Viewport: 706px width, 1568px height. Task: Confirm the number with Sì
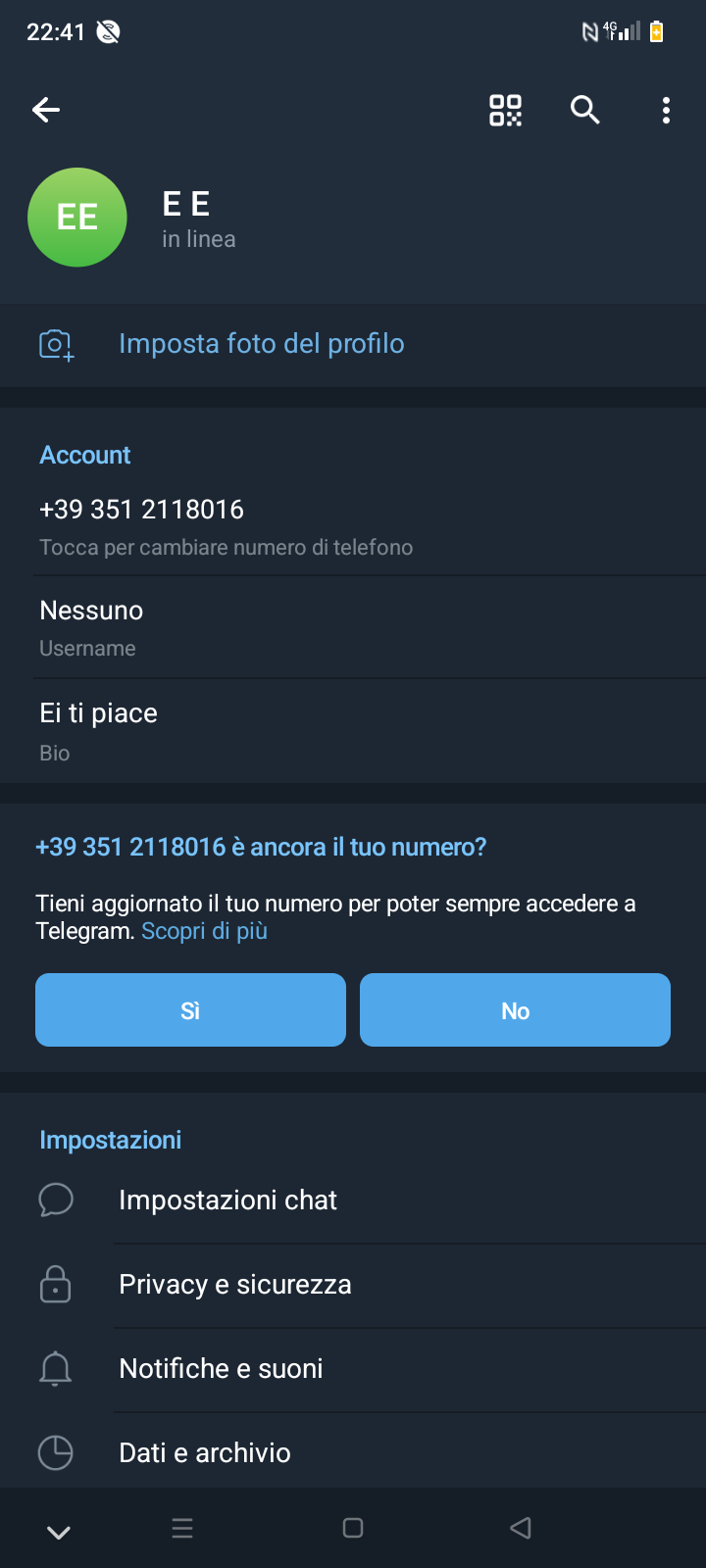[x=190, y=1010]
